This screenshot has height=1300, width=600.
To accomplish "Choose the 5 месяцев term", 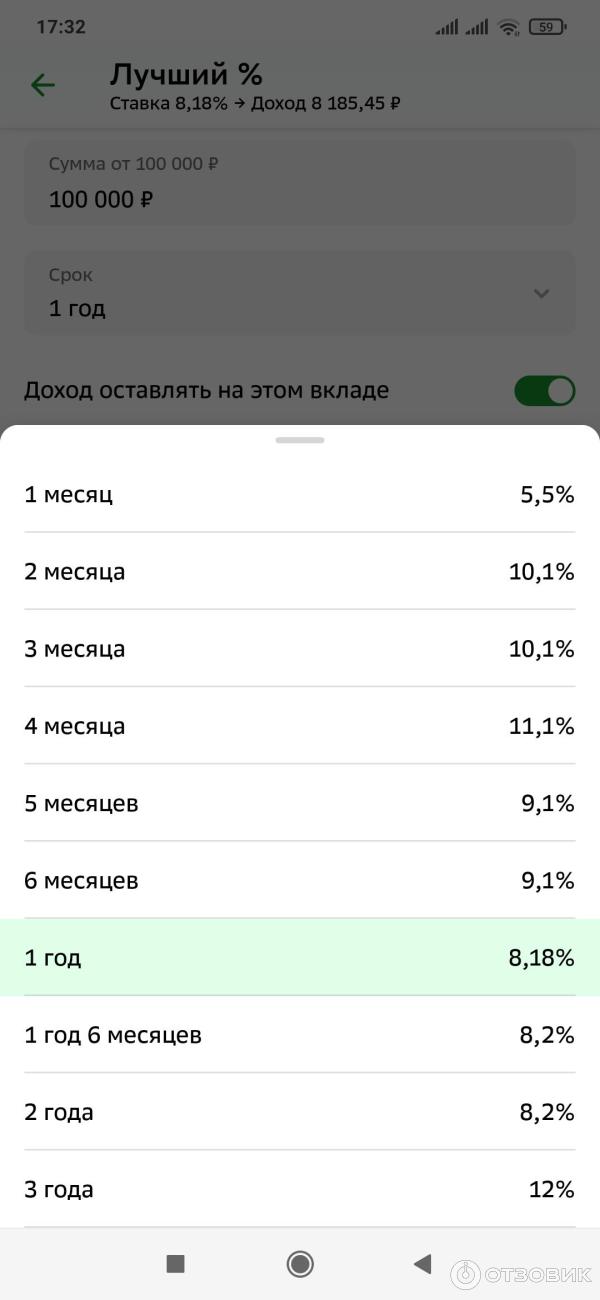I will pyautogui.click(x=300, y=803).
